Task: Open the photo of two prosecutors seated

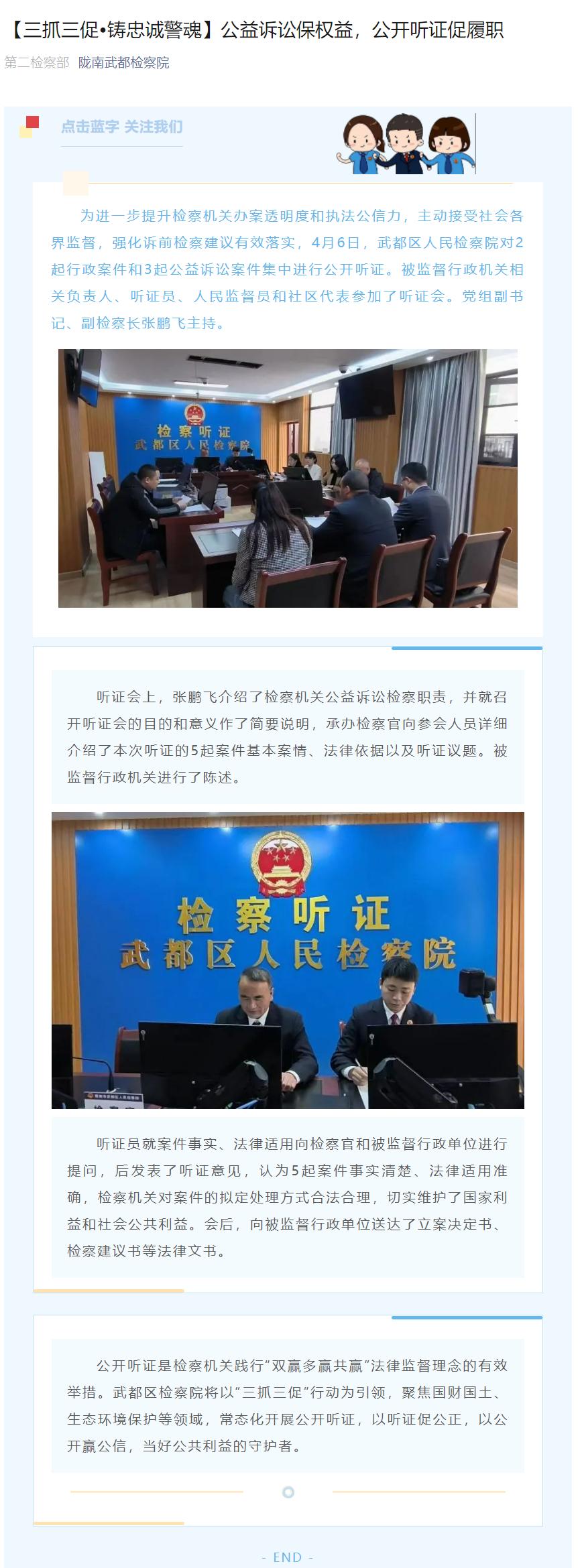Action: tap(288, 960)
